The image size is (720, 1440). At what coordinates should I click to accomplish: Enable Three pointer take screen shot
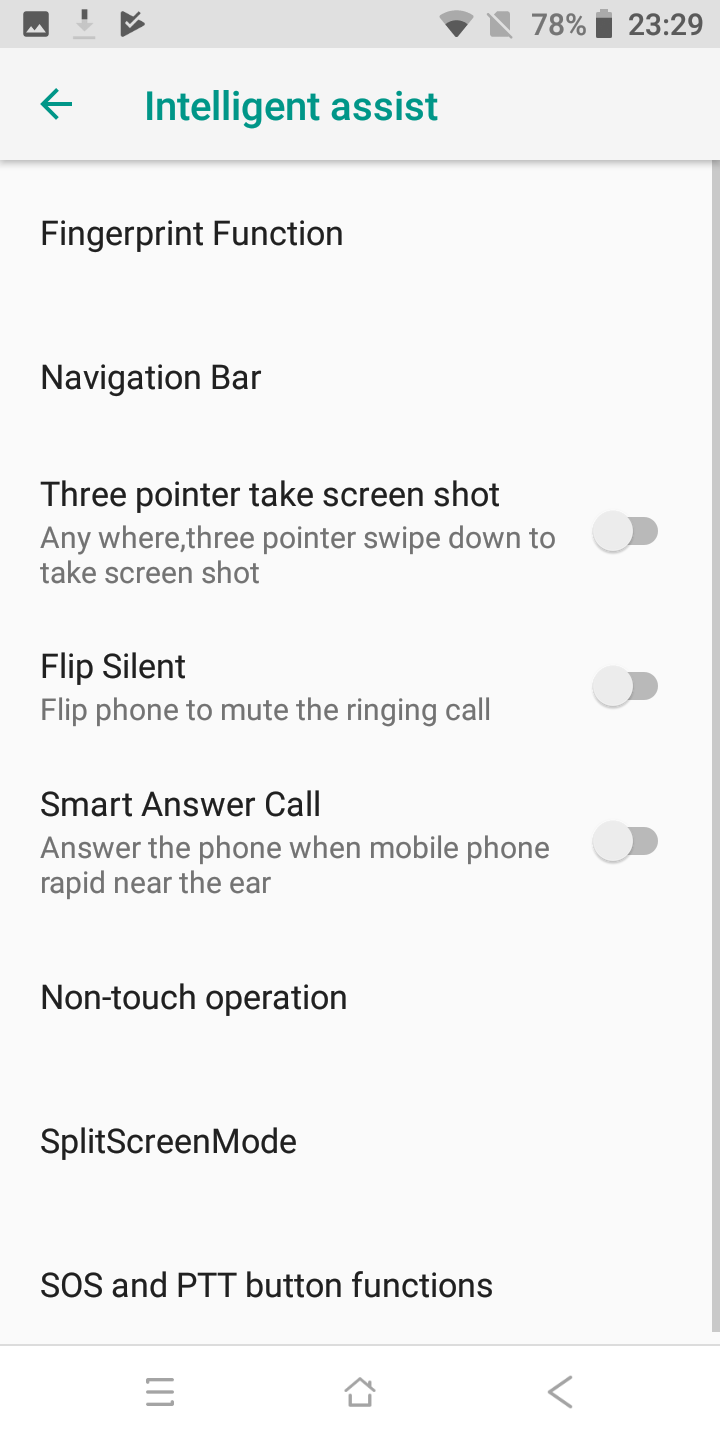pos(625,532)
